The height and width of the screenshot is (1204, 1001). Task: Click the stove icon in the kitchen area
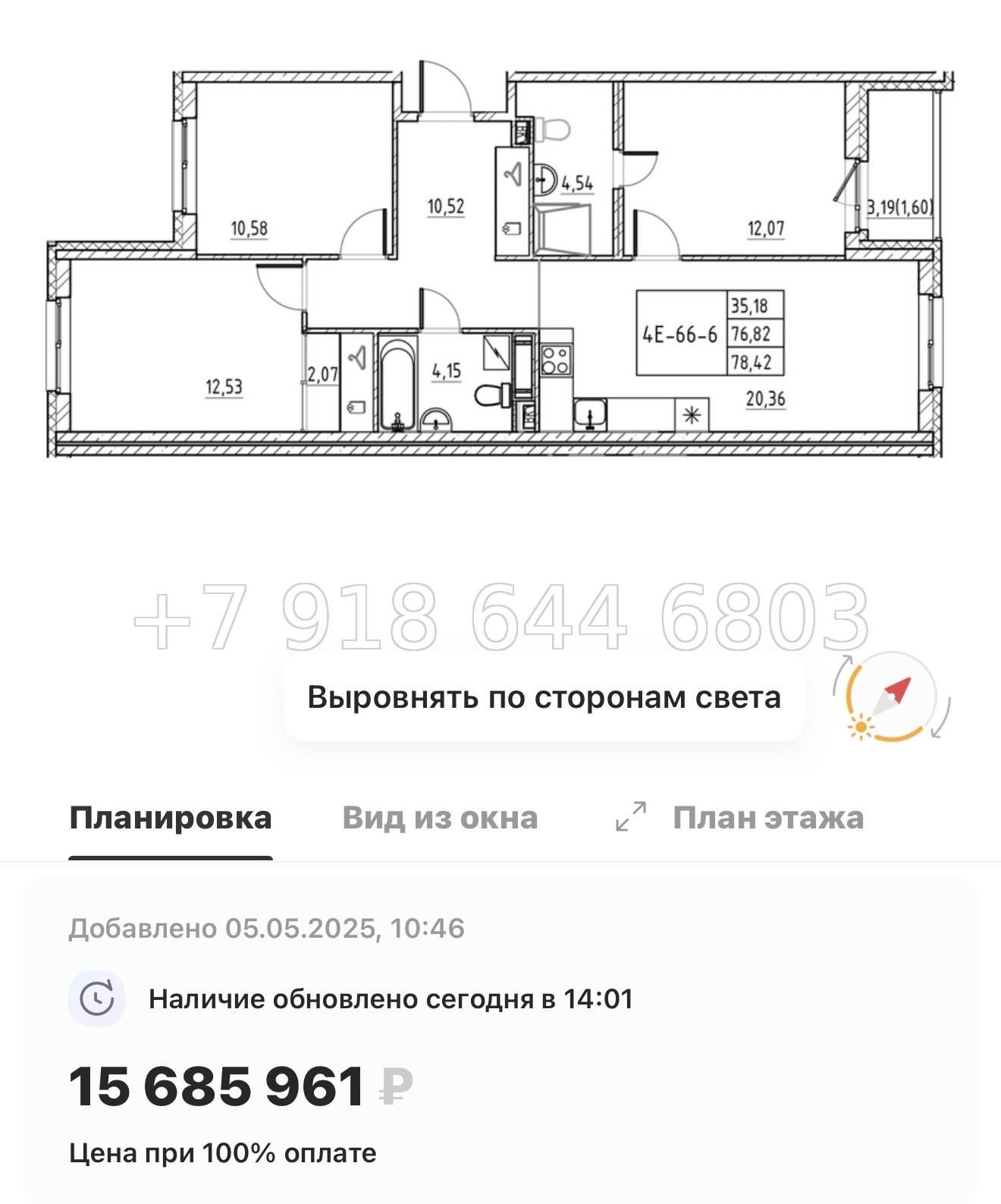tap(557, 360)
